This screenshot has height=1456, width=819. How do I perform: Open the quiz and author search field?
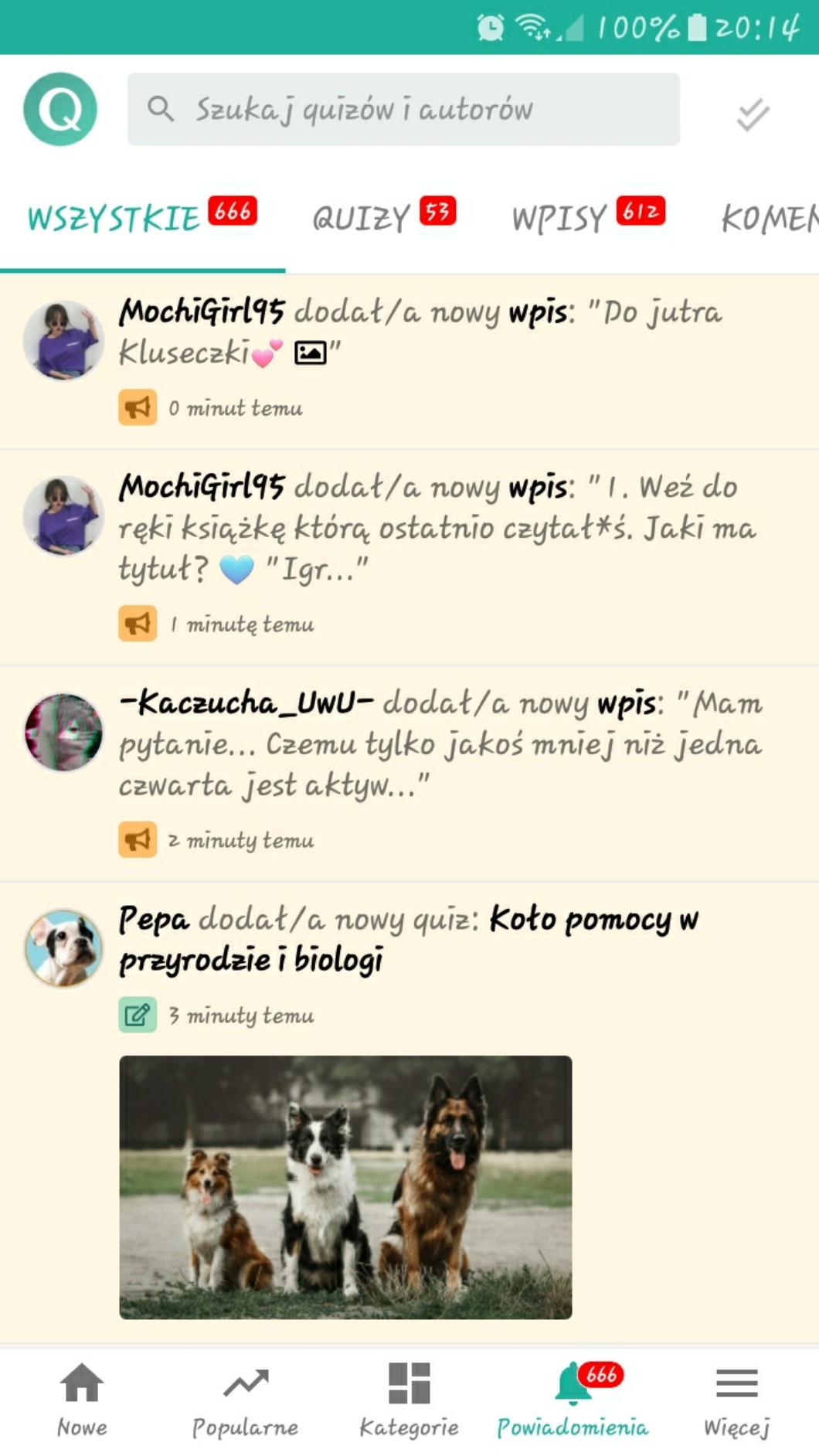pos(403,109)
